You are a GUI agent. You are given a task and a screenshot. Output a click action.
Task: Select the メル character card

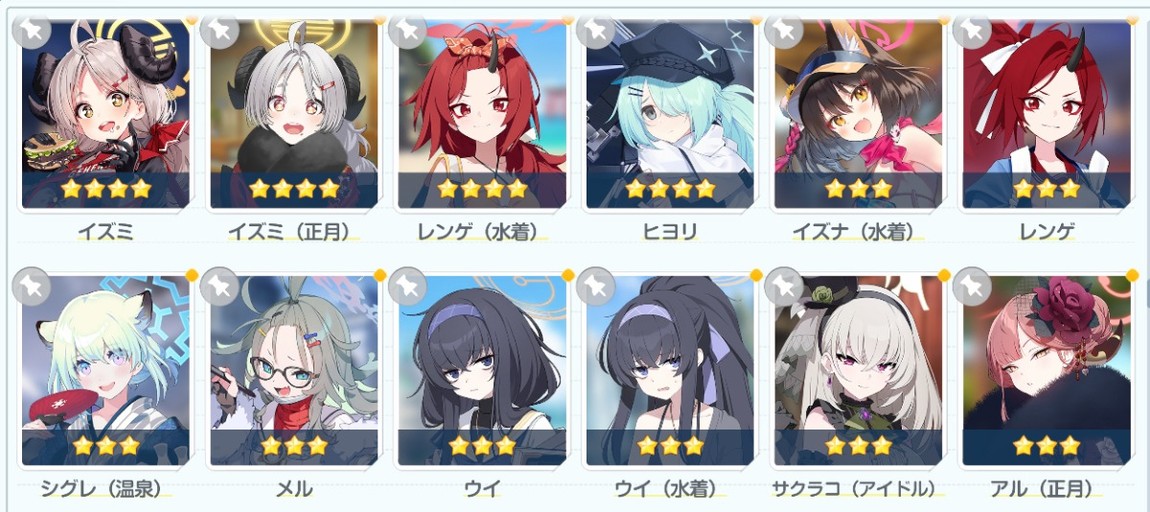[293, 372]
